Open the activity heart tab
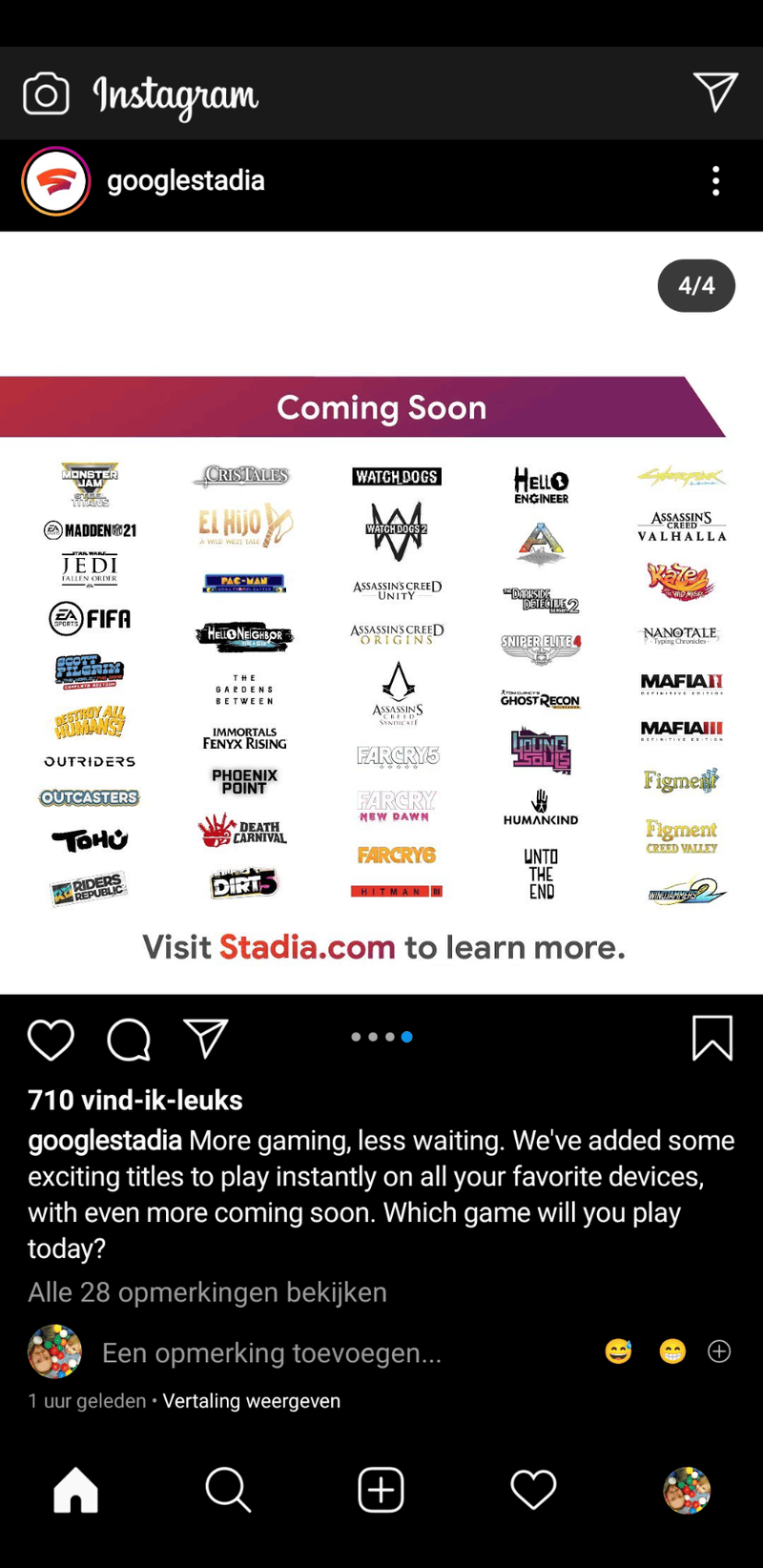The width and height of the screenshot is (763, 1568). click(533, 1490)
